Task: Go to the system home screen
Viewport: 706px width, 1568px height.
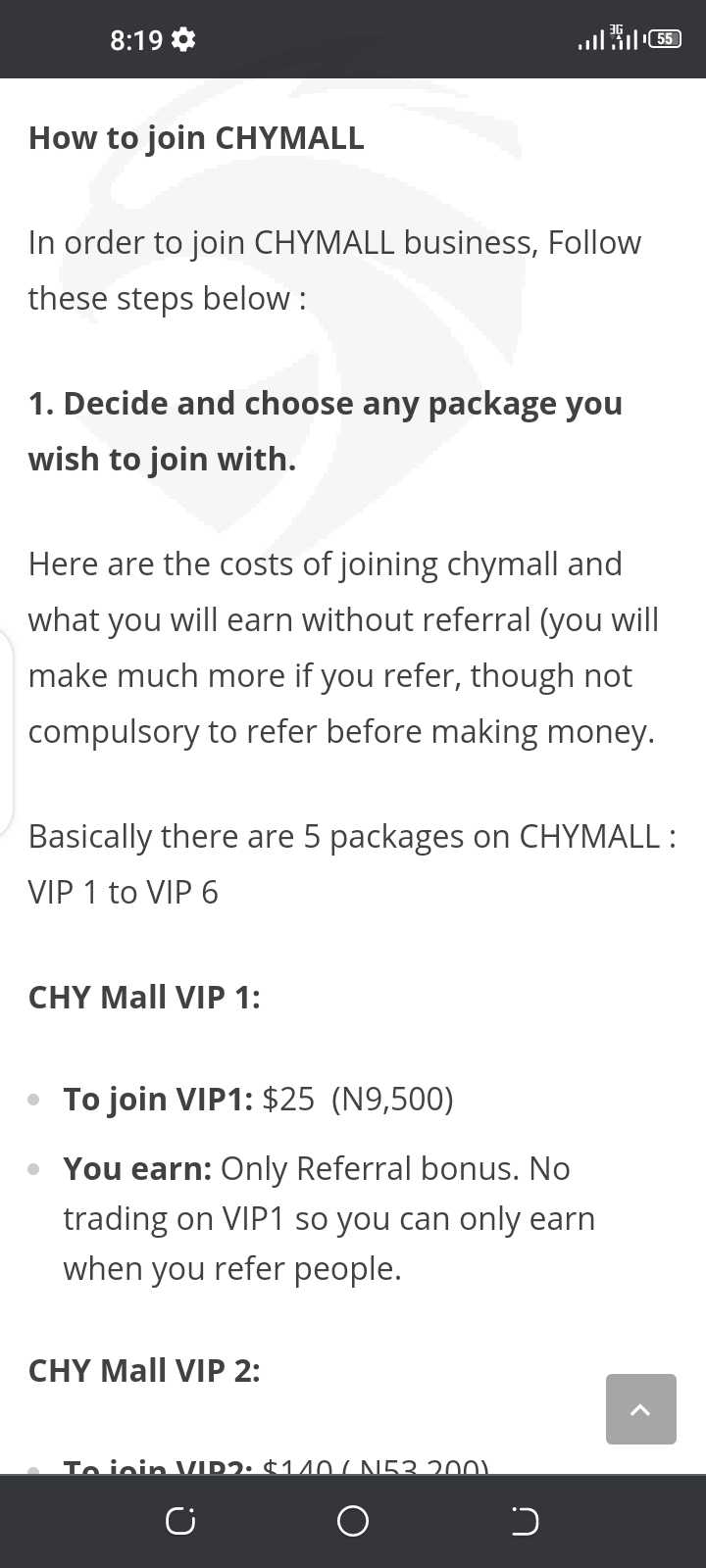Action: point(353,1521)
